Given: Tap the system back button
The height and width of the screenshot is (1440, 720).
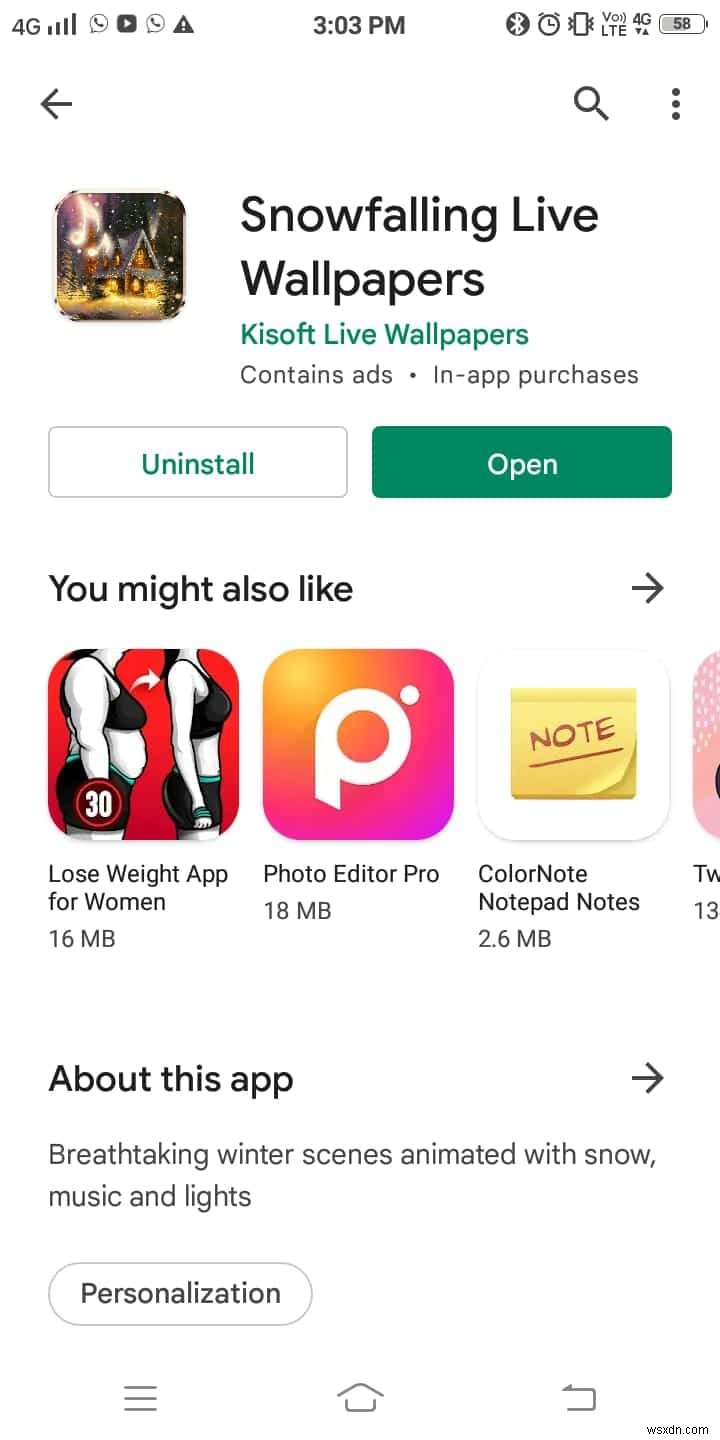Looking at the screenshot, I should coord(579,1397).
